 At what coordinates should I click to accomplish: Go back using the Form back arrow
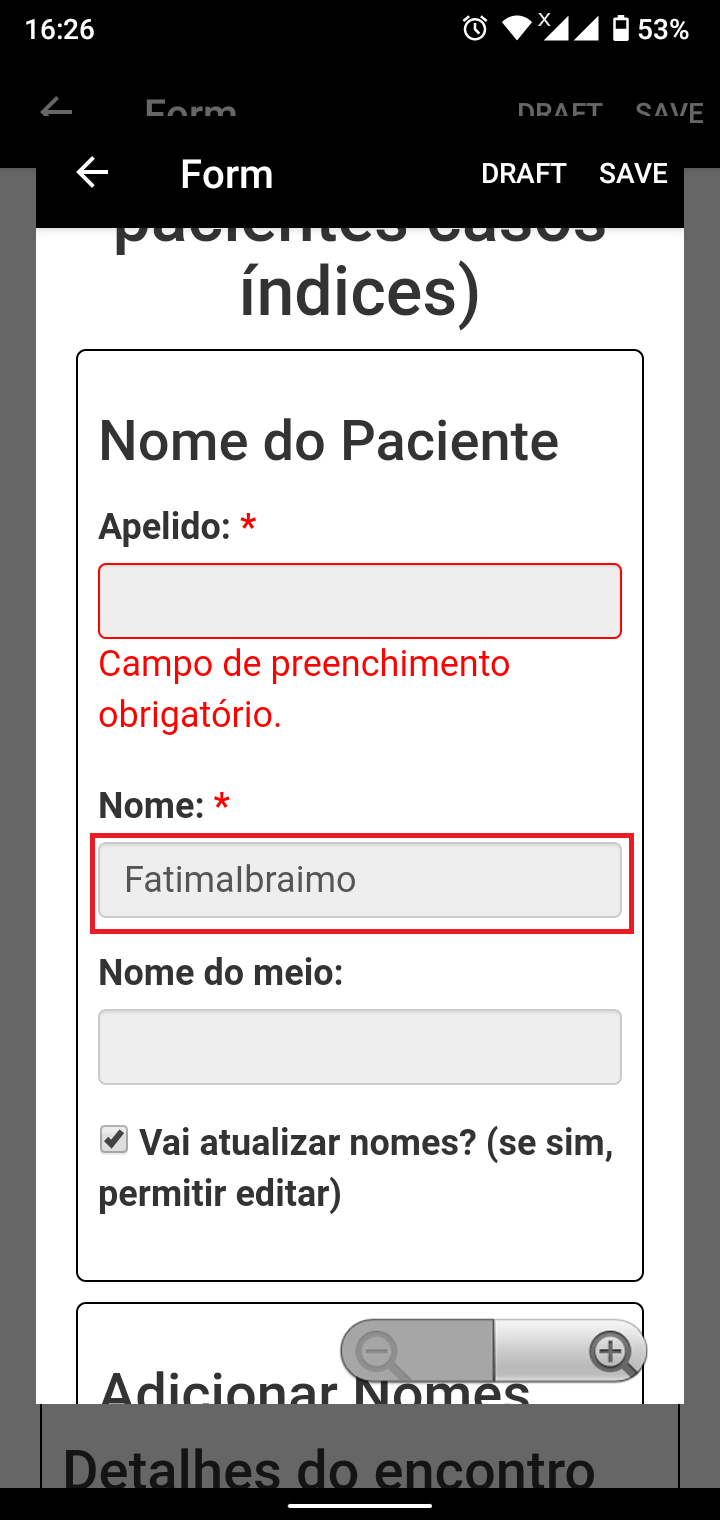click(92, 173)
